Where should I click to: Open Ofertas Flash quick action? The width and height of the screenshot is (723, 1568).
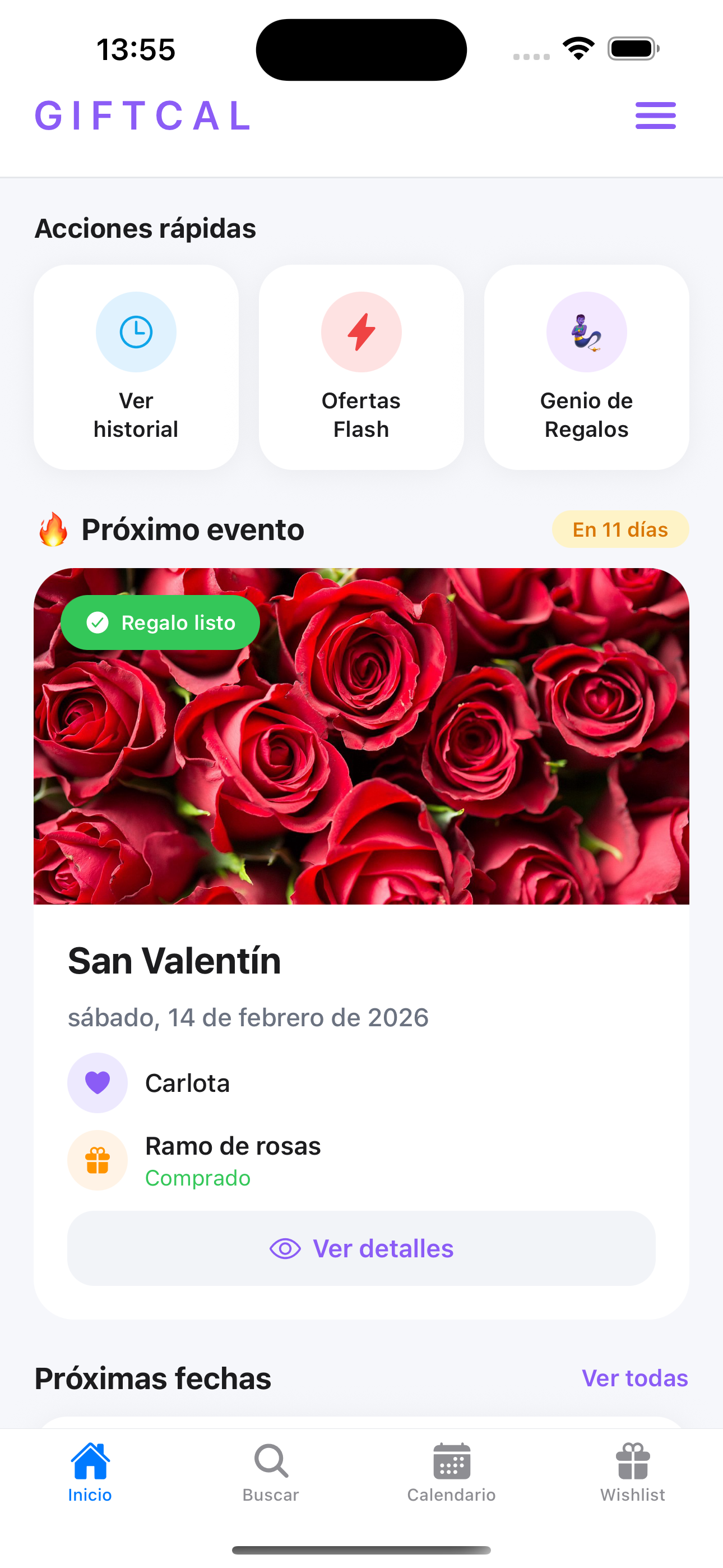pos(361,367)
